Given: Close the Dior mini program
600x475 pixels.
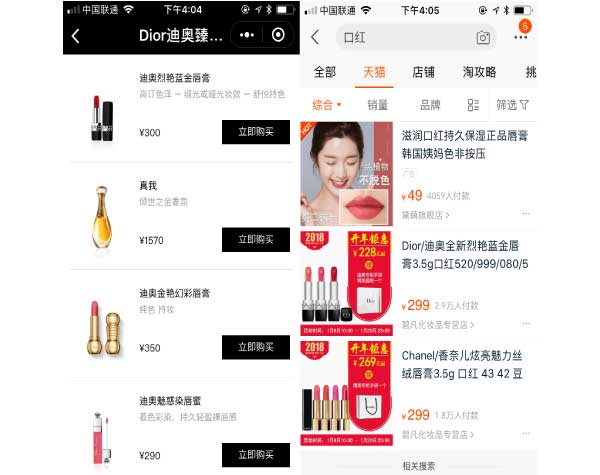Looking at the screenshot, I should (278, 35).
